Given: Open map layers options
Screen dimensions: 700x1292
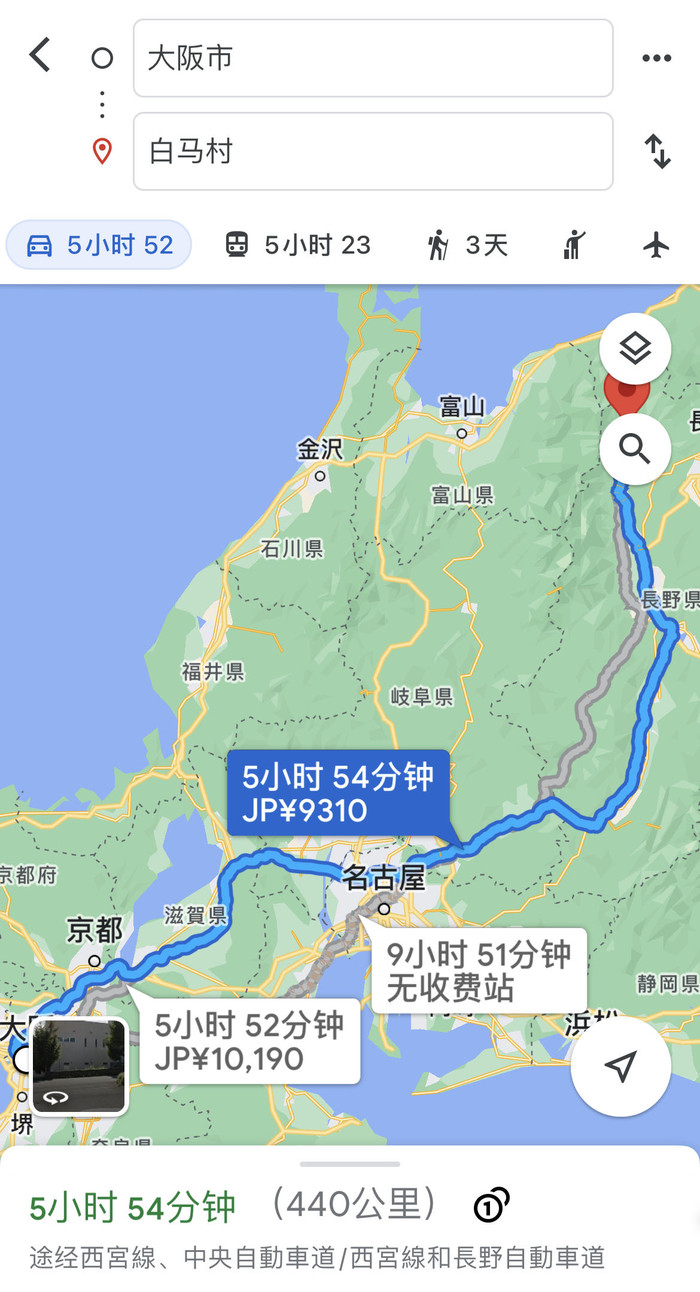Looking at the screenshot, I should click(x=635, y=349).
